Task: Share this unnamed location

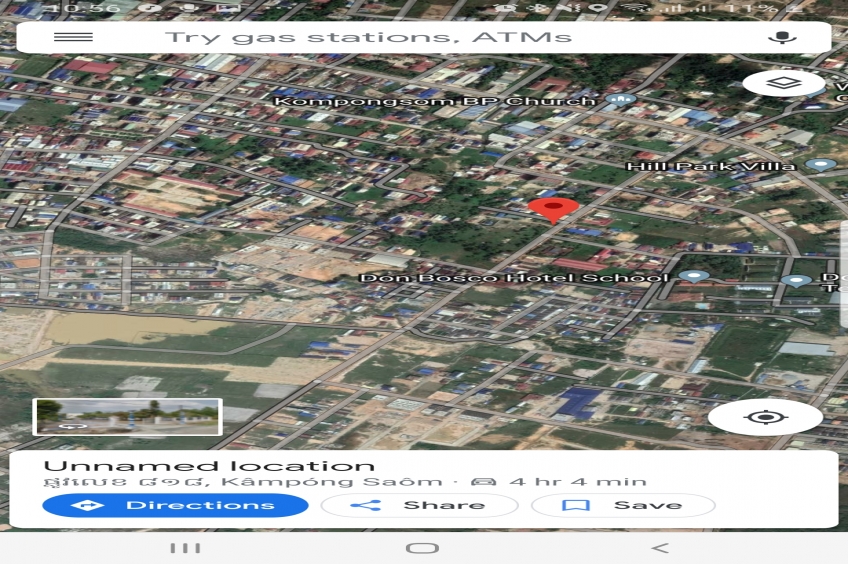Action: point(419,505)
